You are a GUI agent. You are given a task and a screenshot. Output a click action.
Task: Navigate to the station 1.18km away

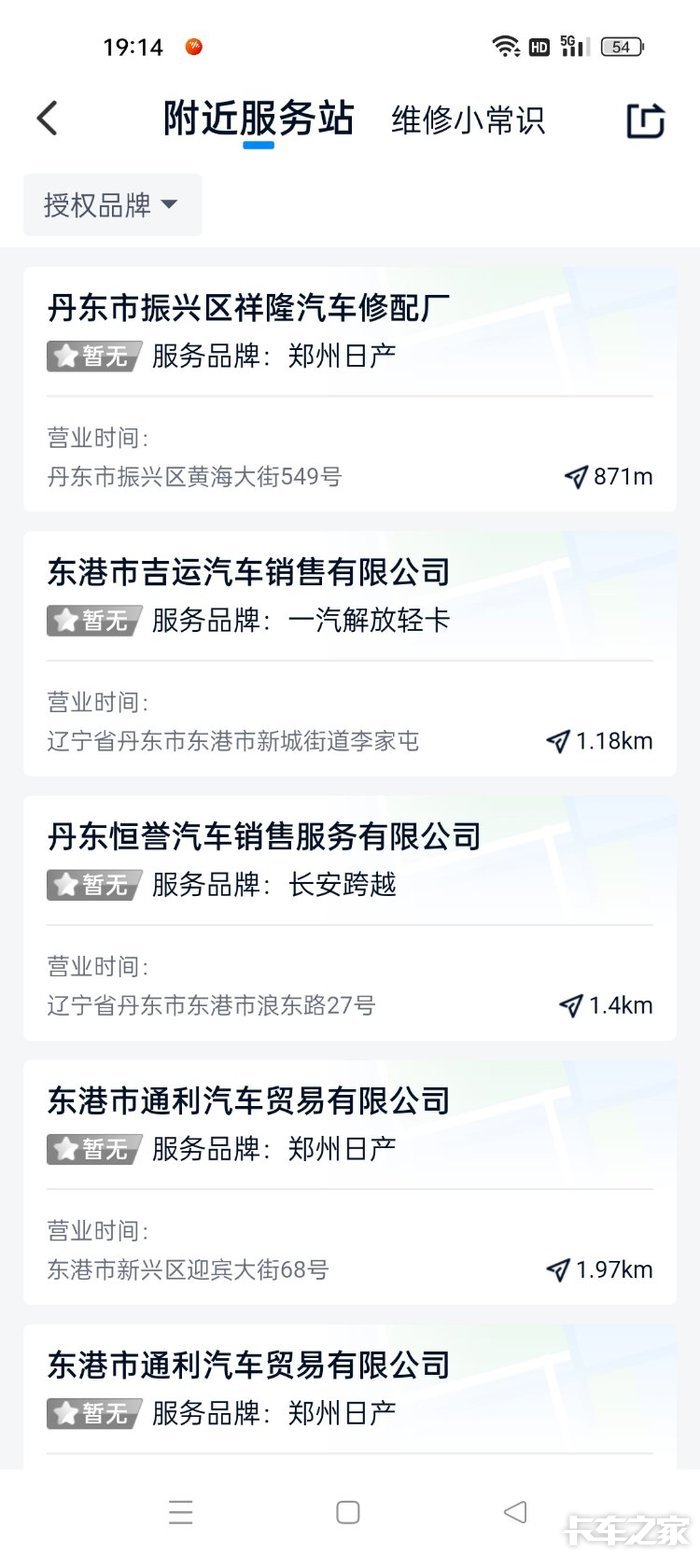click(600, 741)
